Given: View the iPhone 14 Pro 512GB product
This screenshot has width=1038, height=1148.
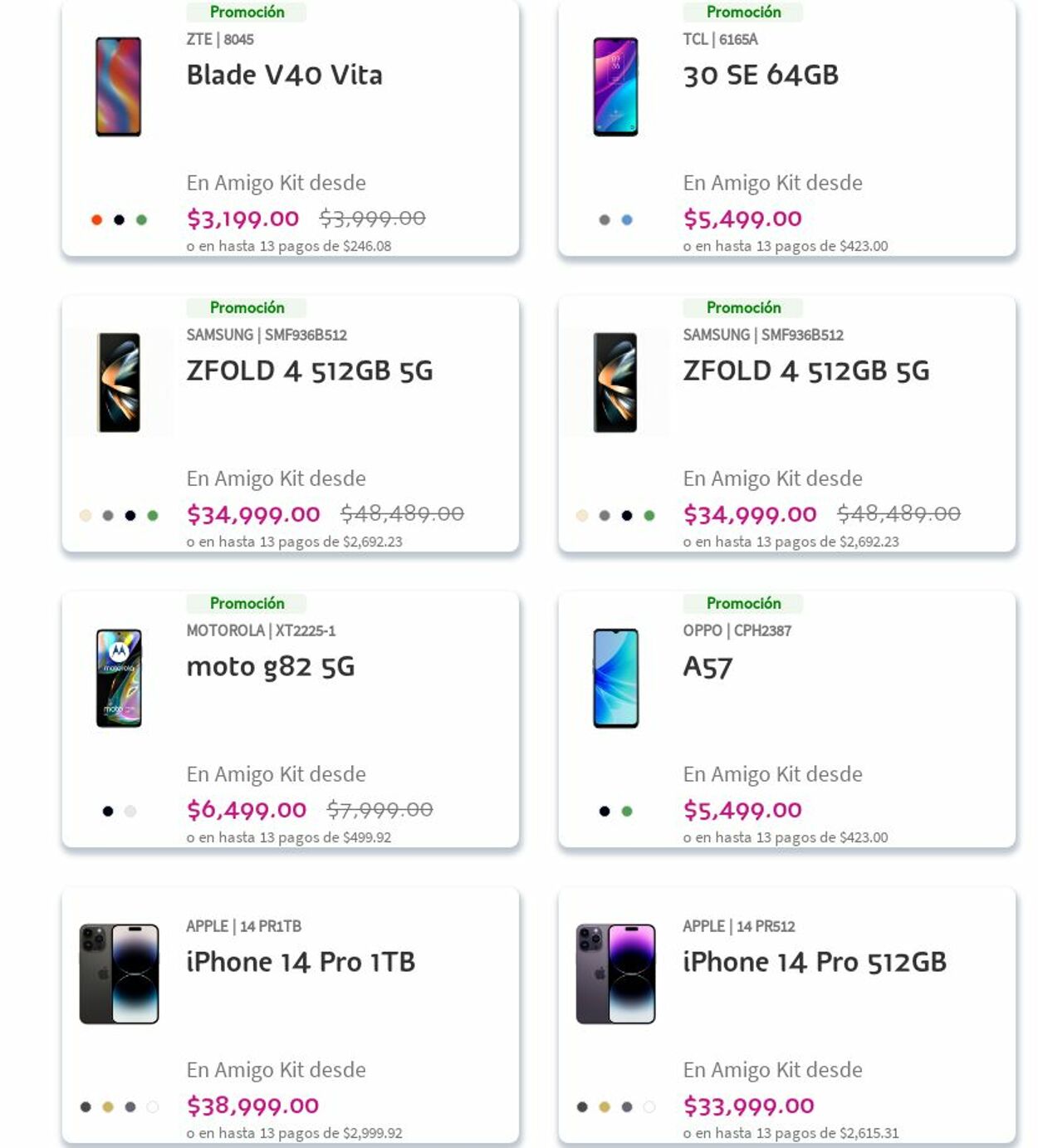Looking at the screenshot, I should click(x=814, y=962).
